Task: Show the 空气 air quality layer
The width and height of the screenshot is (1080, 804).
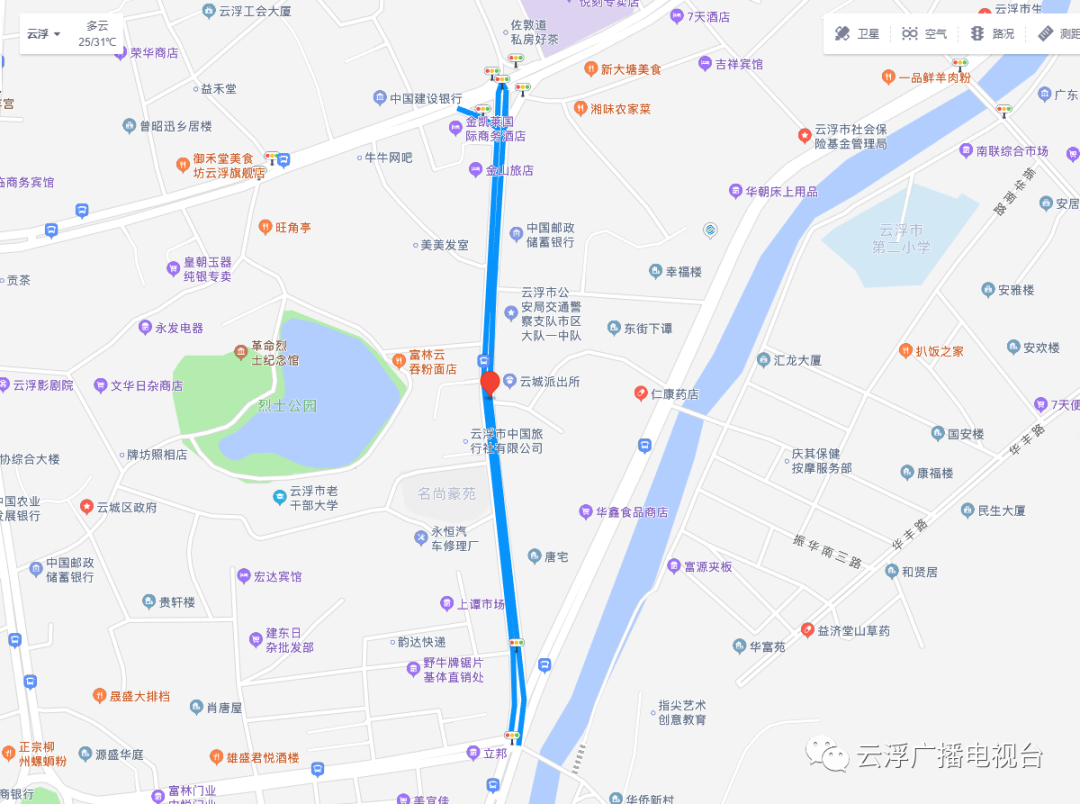Action: coord(923,33)
